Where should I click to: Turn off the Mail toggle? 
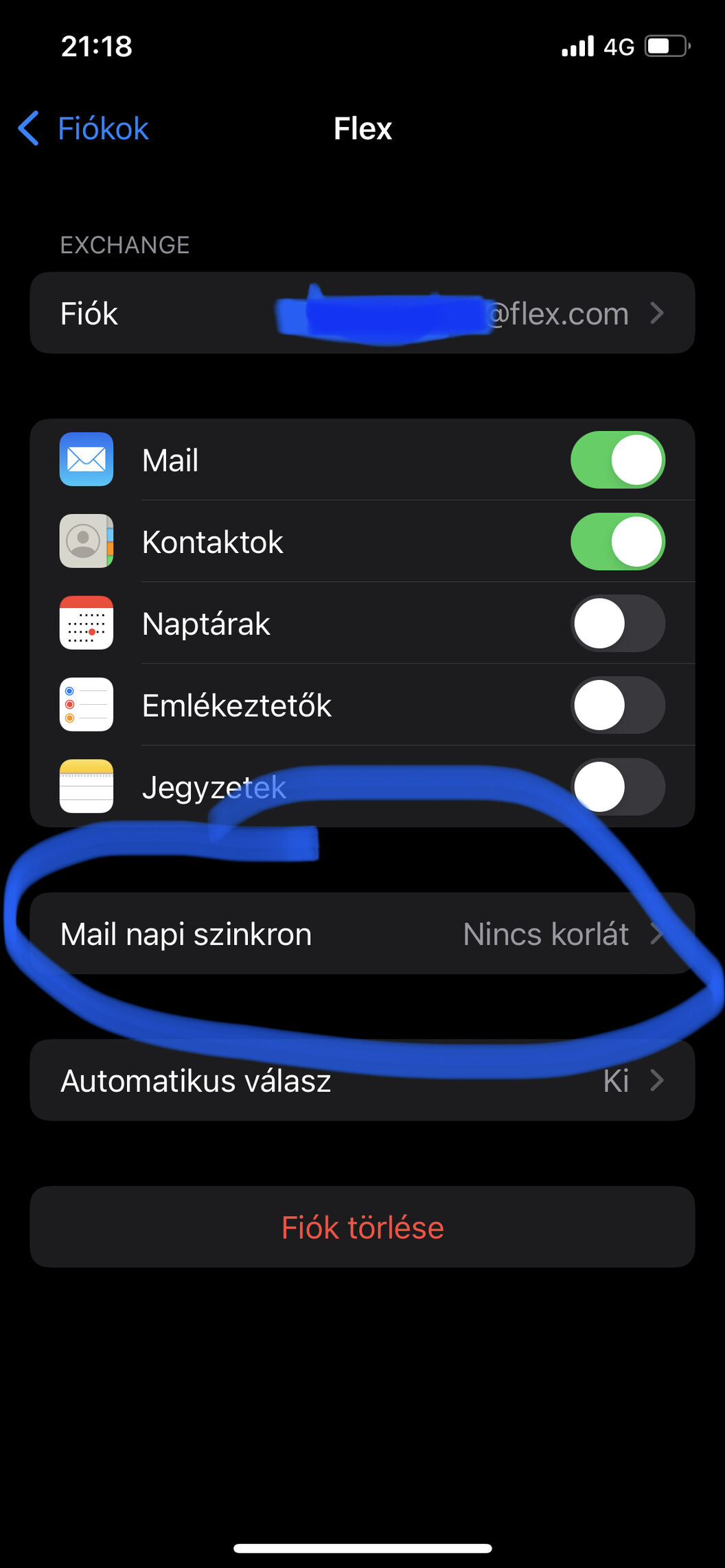(x=617, y=460)
